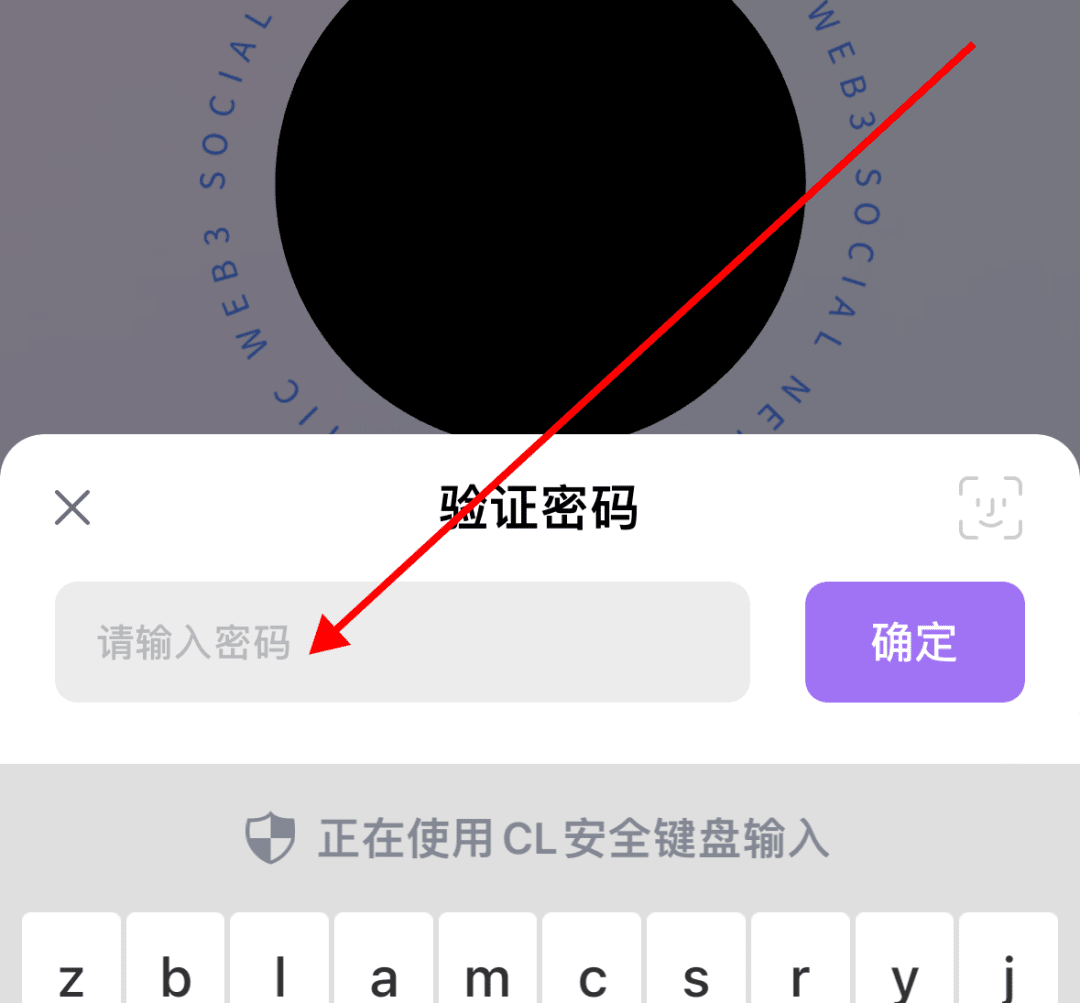Viewport: 1080px width, 1003px height.
Task: Type the letter z key
Action: click(x=71, y=965)
